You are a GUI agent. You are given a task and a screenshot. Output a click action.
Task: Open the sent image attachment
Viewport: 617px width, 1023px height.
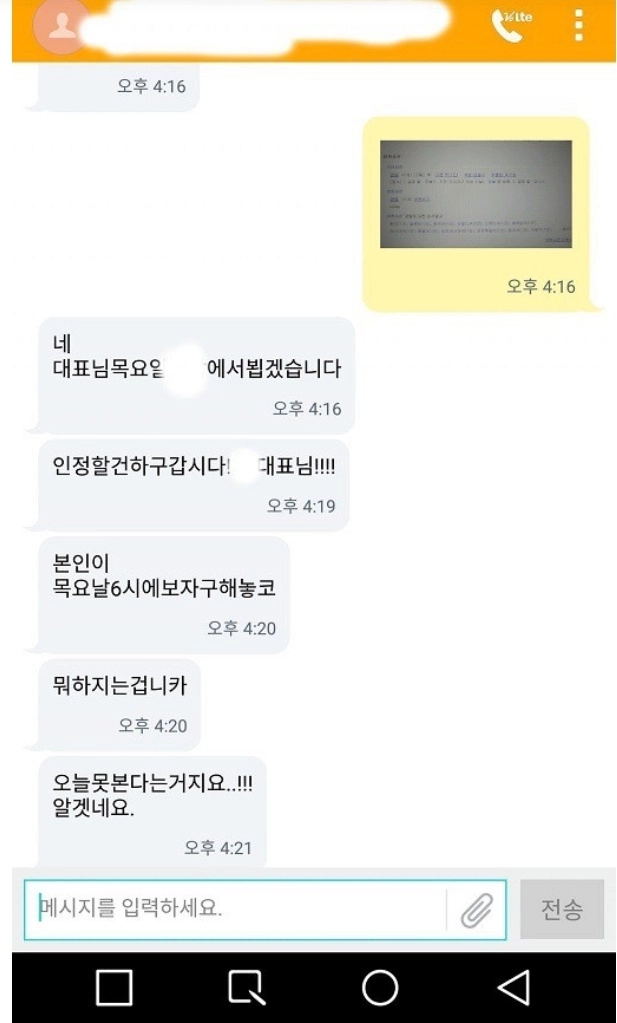coord(475,194)
